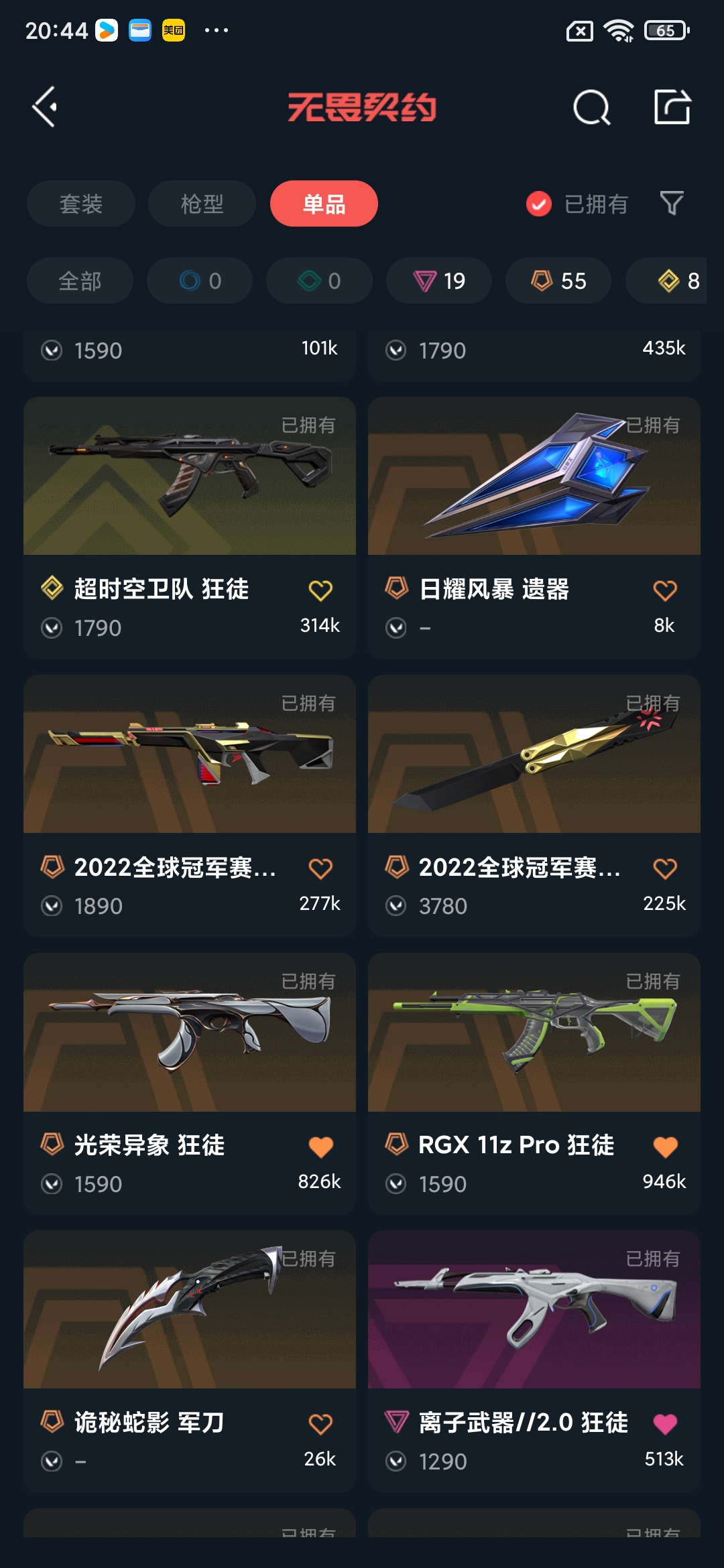The width and height of the screenshot is (724, 1568).
Task: Switch to the 枪型 tab
Action: click(202, 204)
